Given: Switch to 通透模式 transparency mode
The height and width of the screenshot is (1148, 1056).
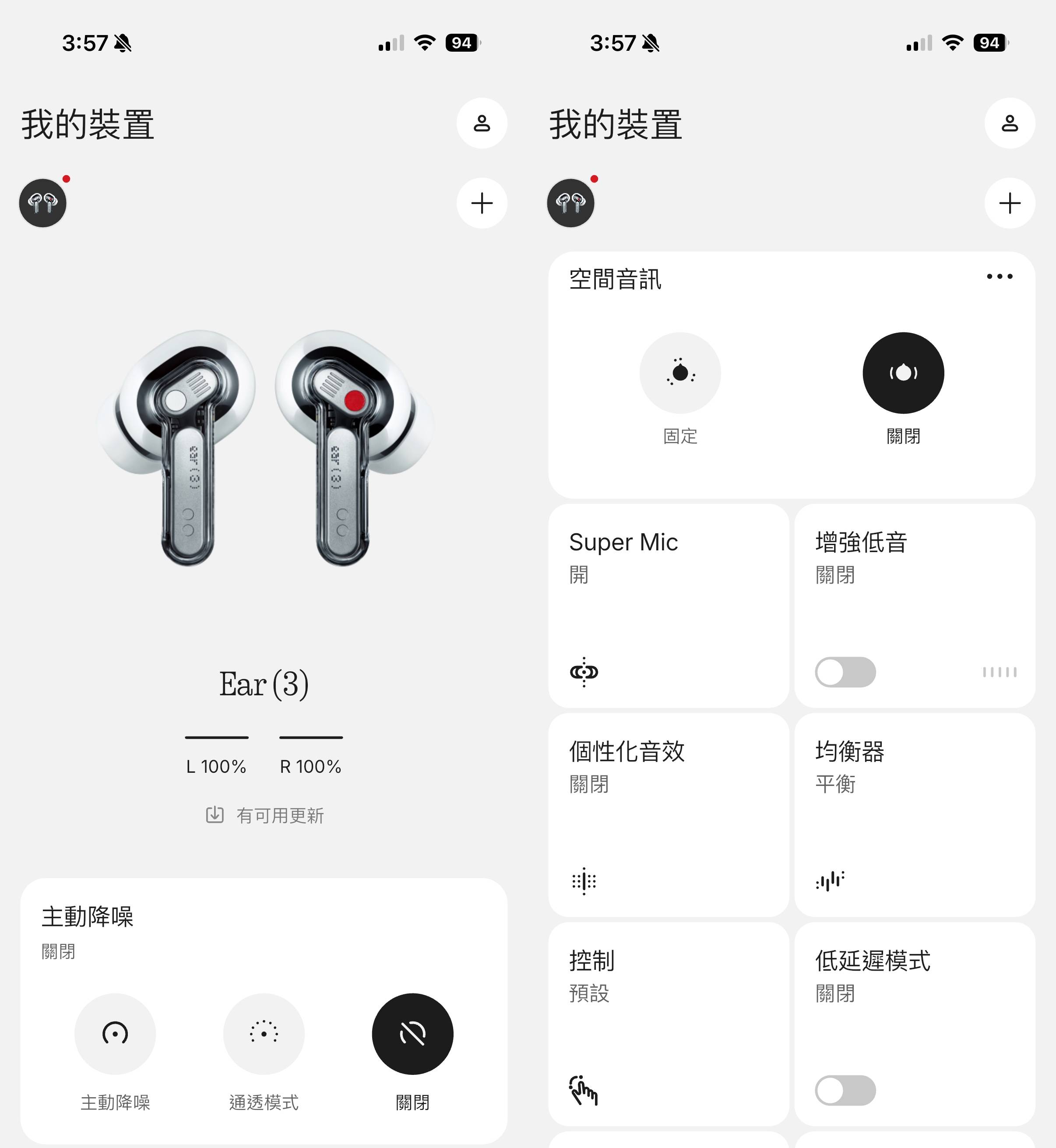Looking at the screenshot, I should click(x=264, y=1033).
